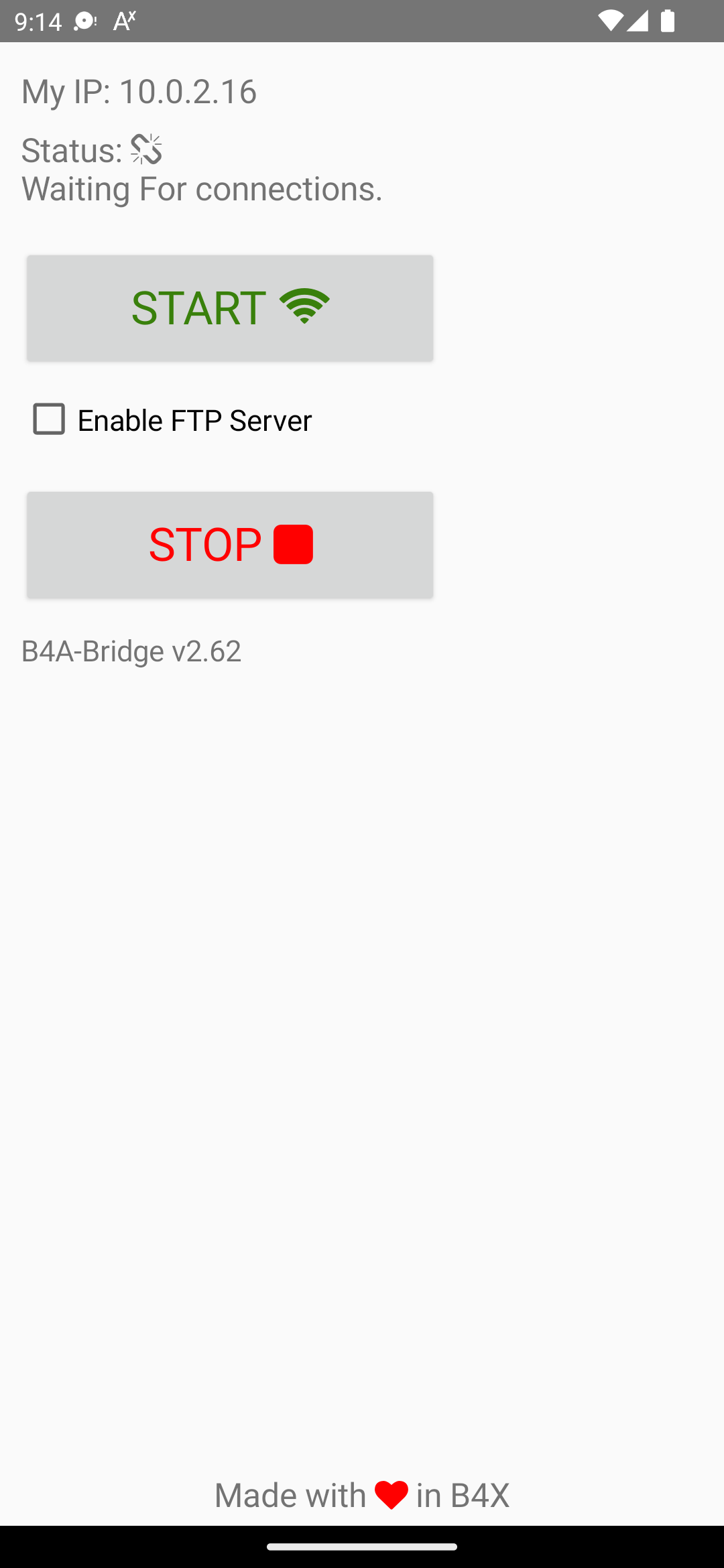Enable the FTP Server checkbox

pyautogui.click(x=49, y=419)
